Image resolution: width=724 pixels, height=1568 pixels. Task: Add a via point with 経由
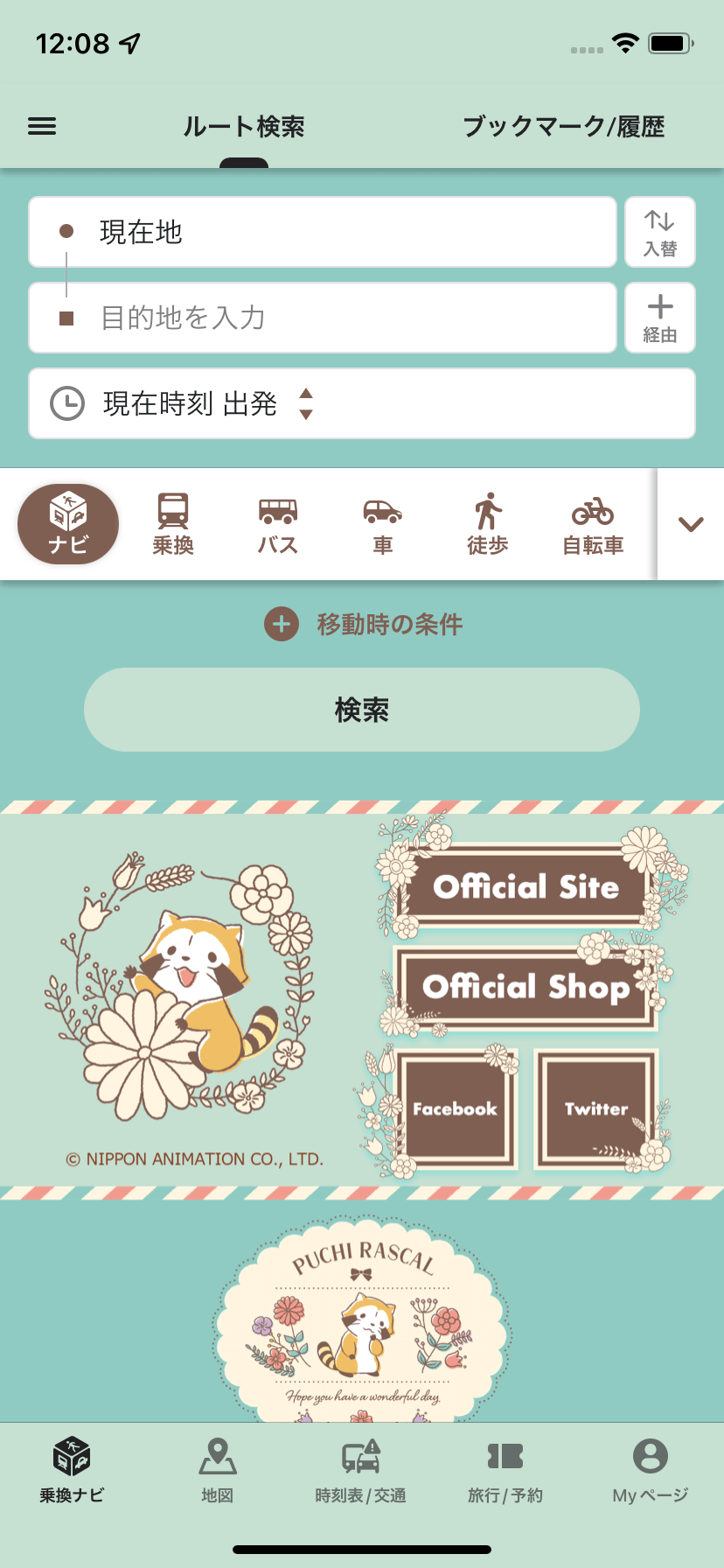[x=660, y=318]
